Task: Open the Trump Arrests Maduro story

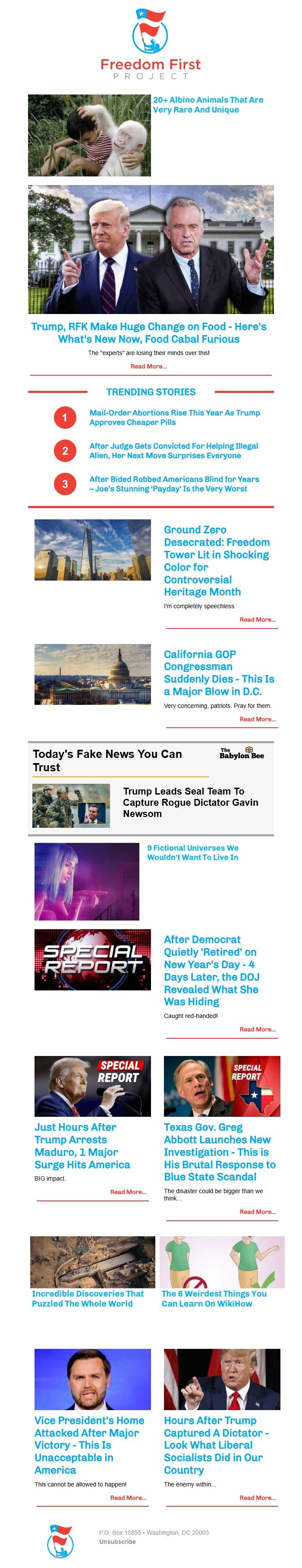Action: (x=82, y=1146)
